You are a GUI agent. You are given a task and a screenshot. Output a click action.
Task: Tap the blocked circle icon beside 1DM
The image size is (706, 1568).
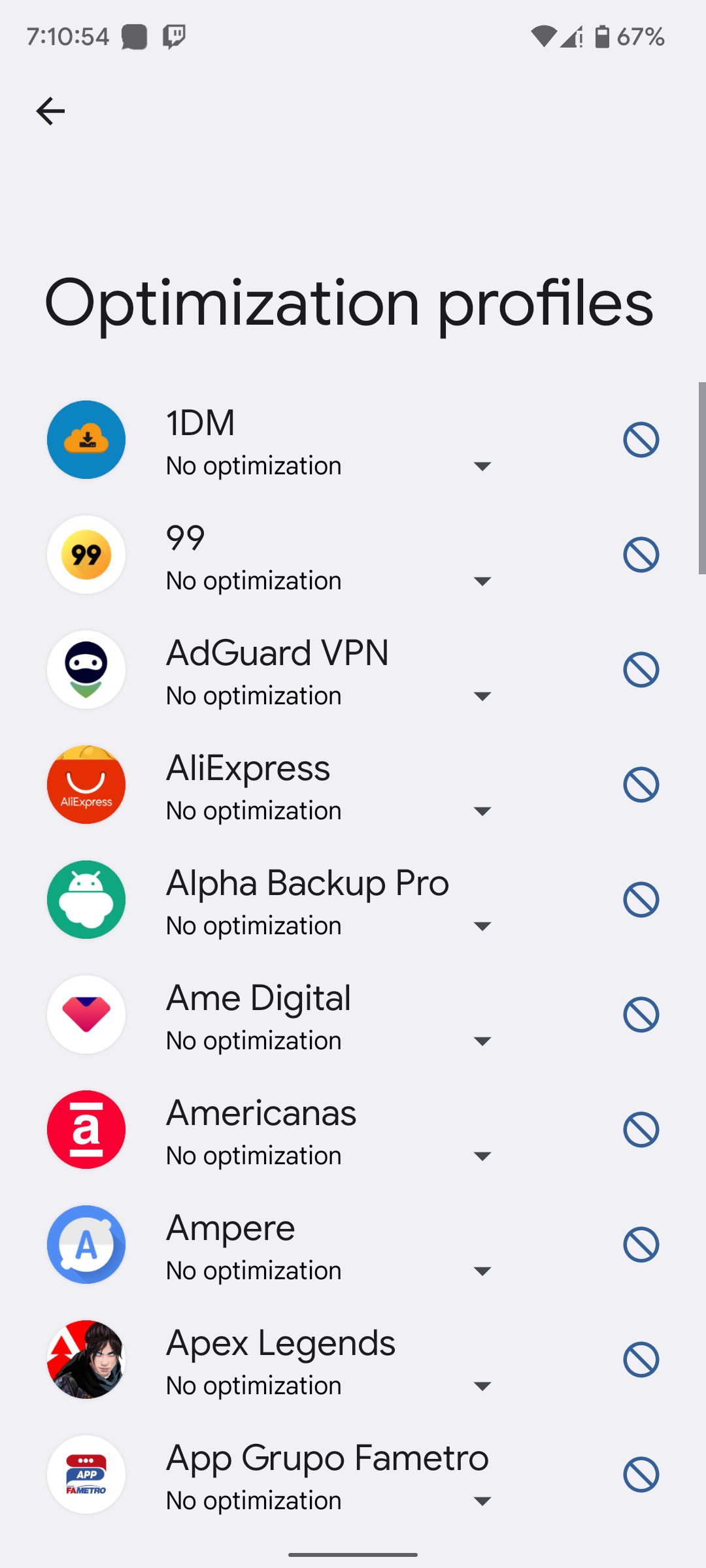pyautogui.click(x=641, y=440)
